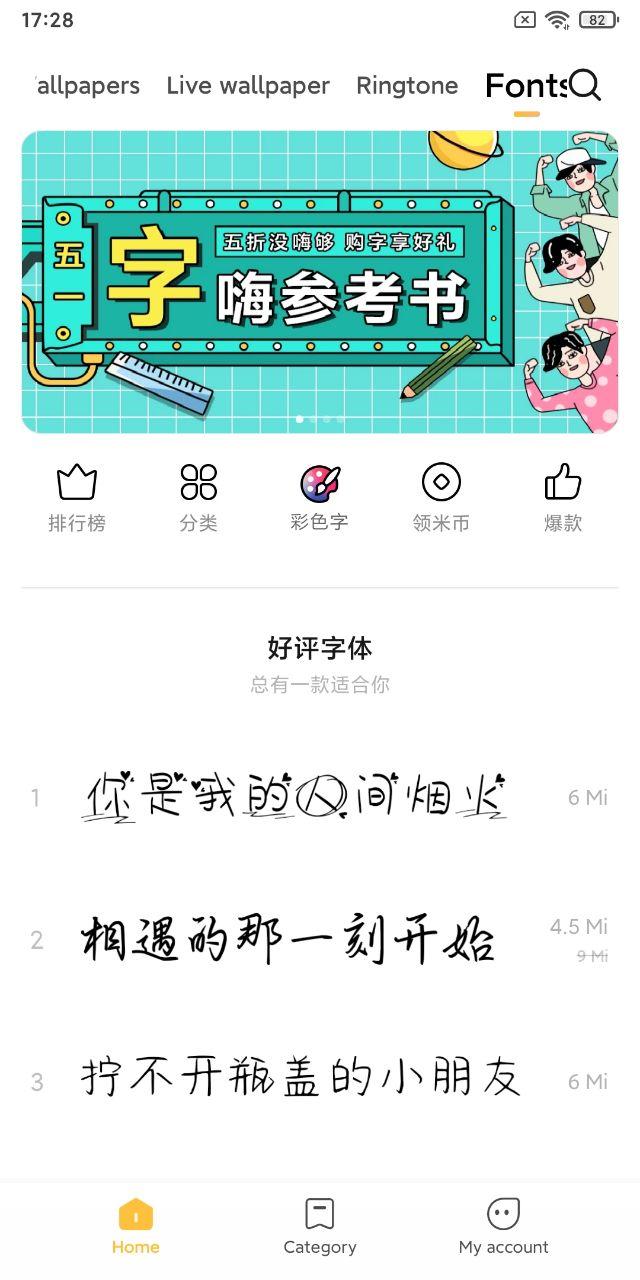
Task: Open font ranked 2 相遇的那一刻开始
Action: (x=320, y=940)
